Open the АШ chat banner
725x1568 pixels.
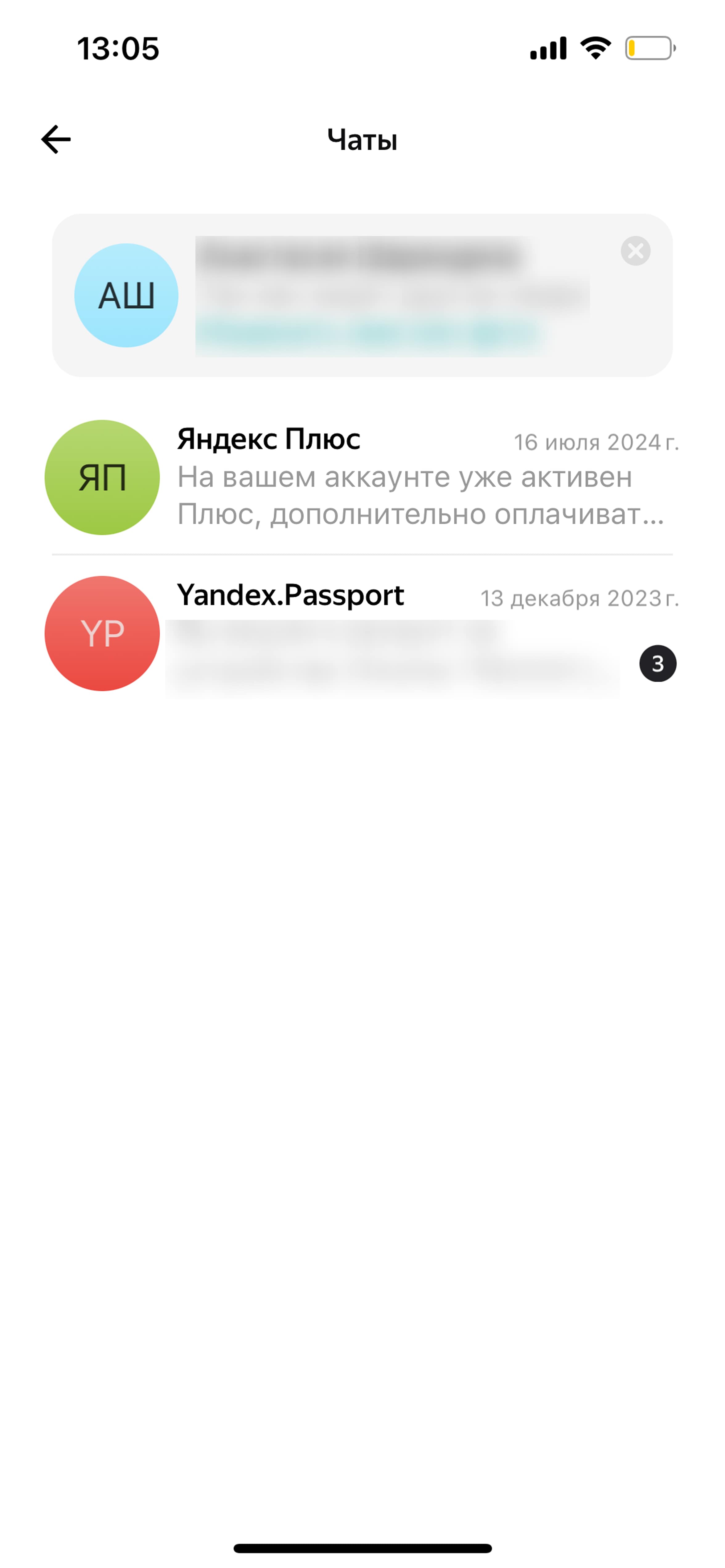click(362, 295)
